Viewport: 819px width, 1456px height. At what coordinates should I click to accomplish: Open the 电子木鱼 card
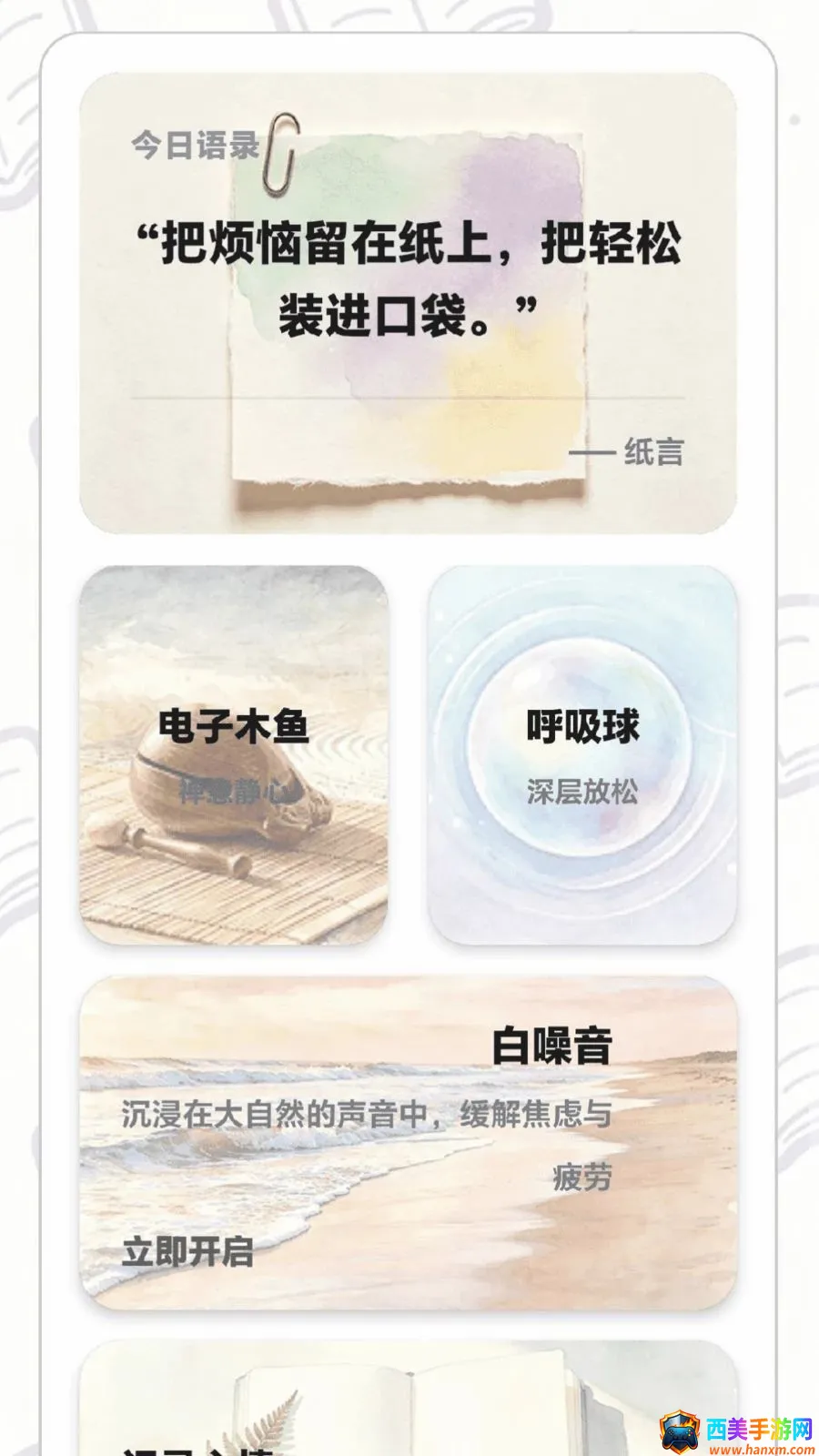235,755
